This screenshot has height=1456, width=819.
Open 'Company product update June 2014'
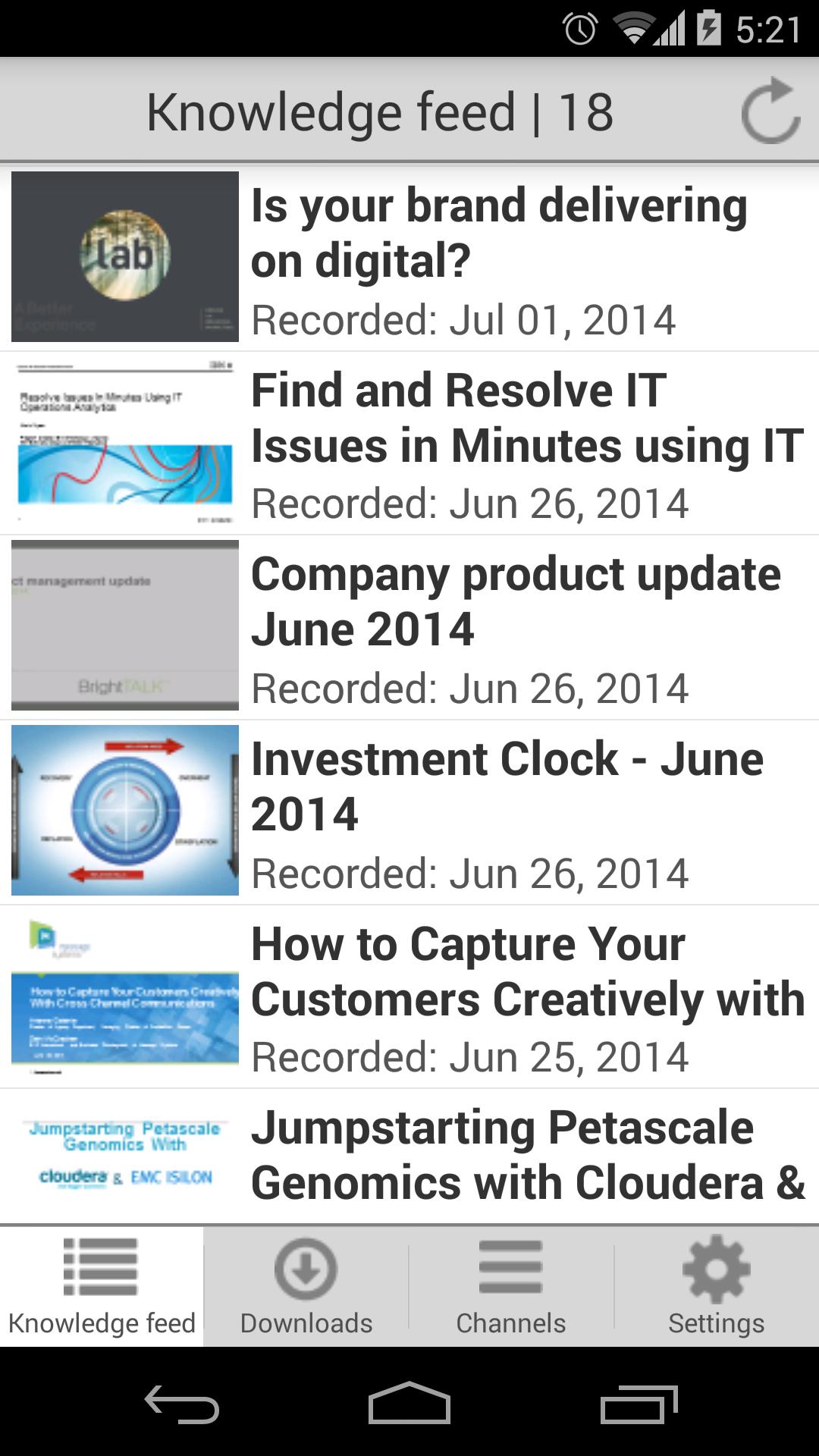coord(409,628)
